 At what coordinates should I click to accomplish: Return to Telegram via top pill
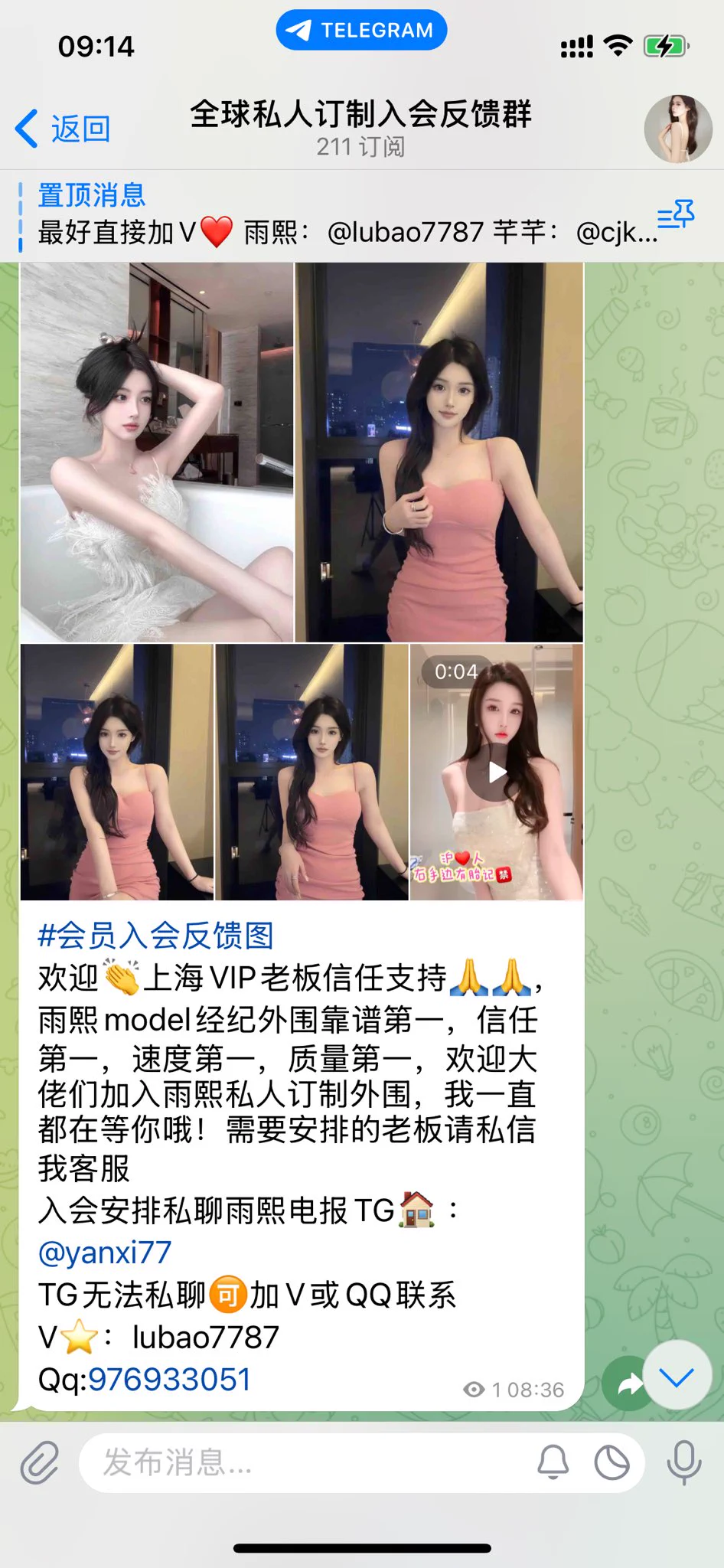coord(361,30)
